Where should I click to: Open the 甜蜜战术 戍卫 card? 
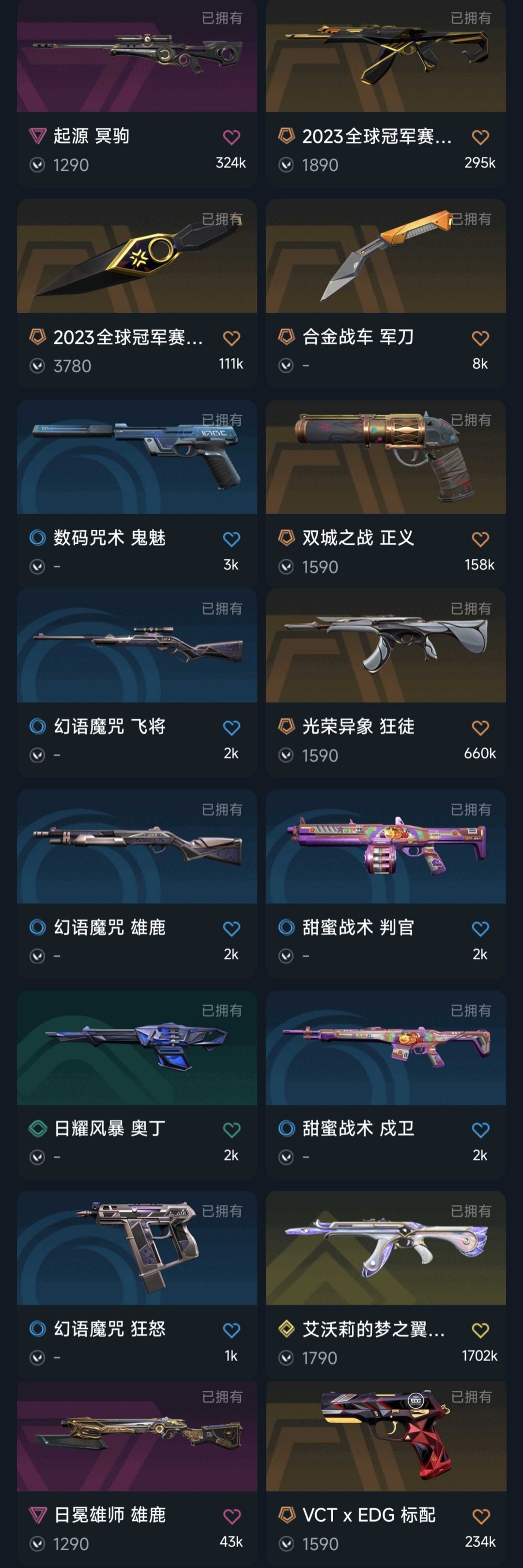385,1084
